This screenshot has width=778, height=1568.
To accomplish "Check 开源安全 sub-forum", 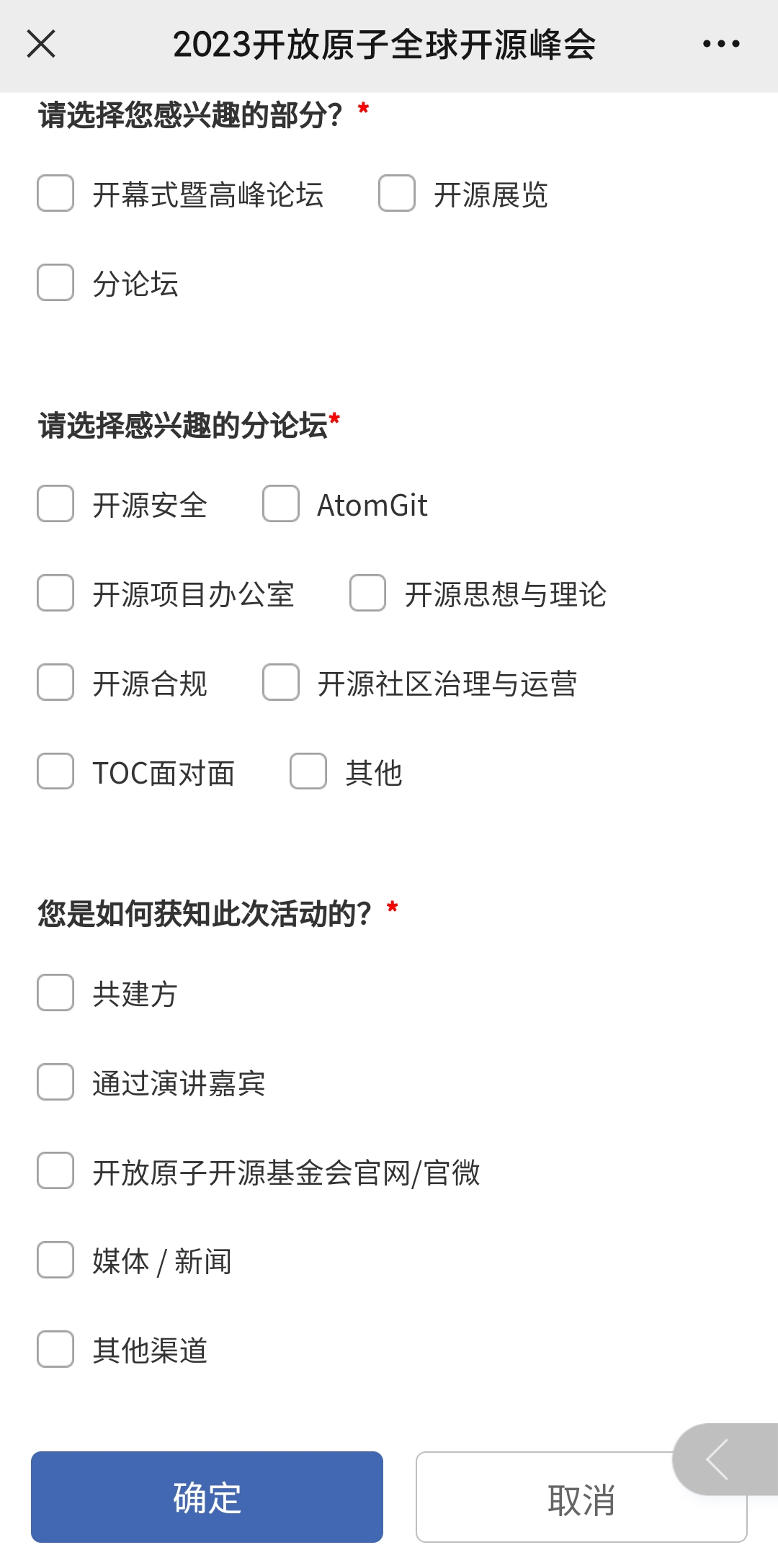I will (x=55, y=503).
